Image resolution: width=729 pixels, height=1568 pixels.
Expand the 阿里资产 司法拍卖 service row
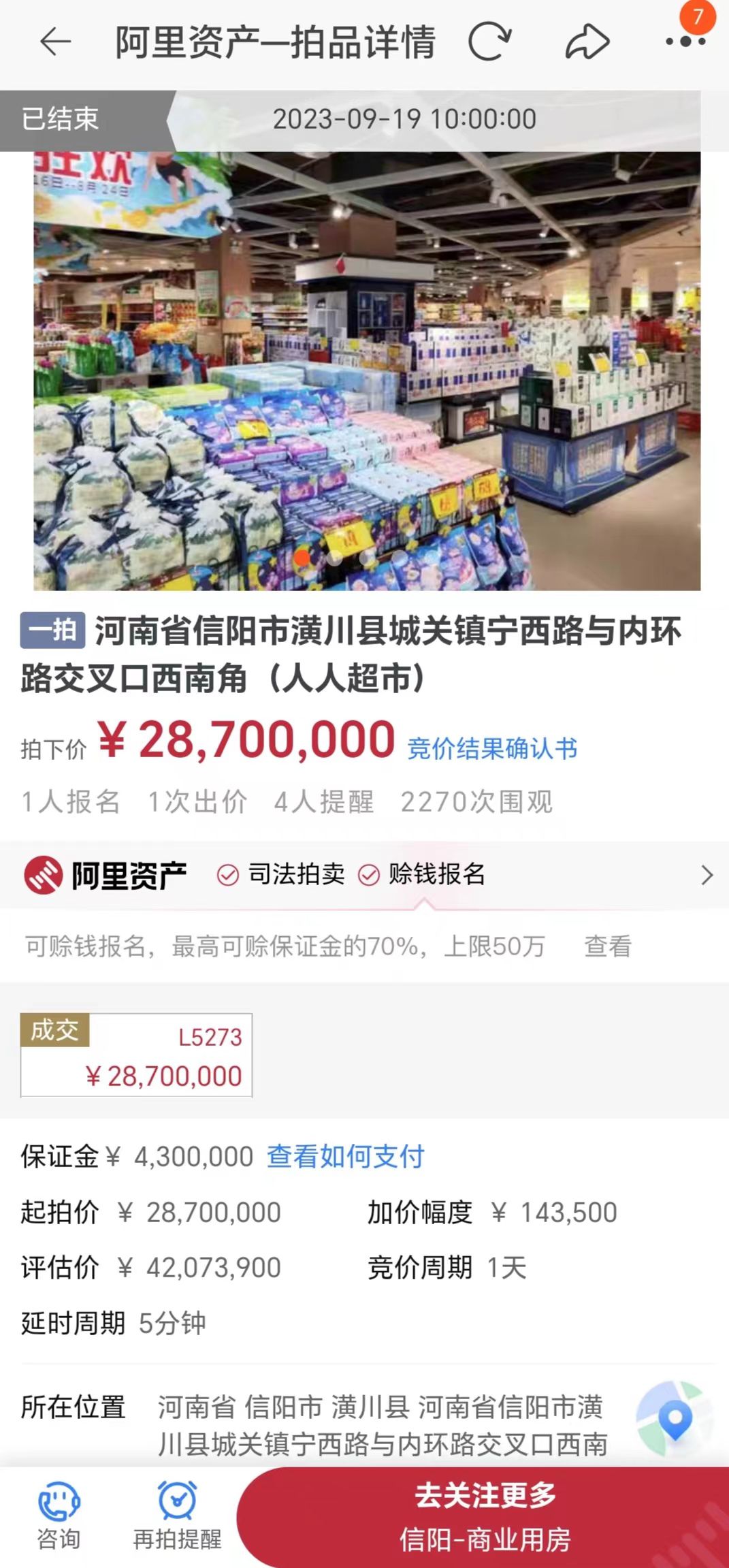[x=707, y=875]
